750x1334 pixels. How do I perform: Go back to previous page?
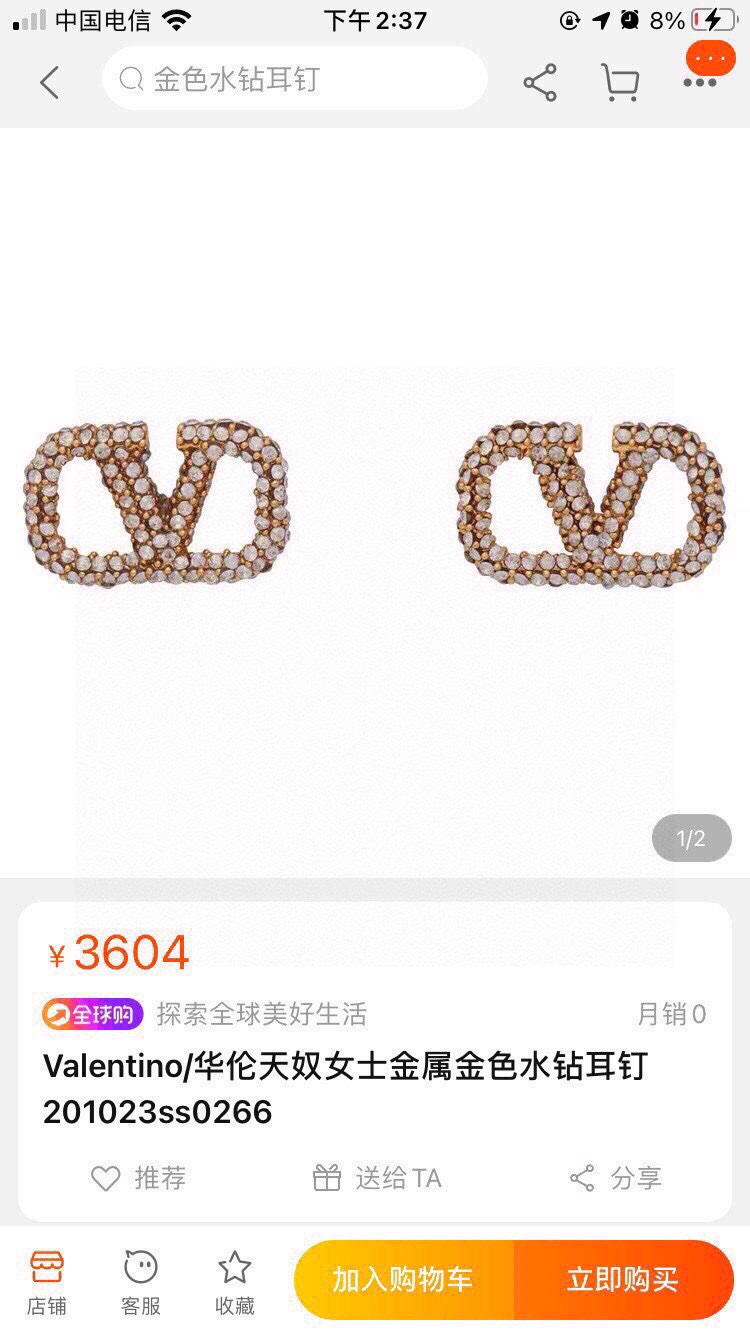(49, 81)
